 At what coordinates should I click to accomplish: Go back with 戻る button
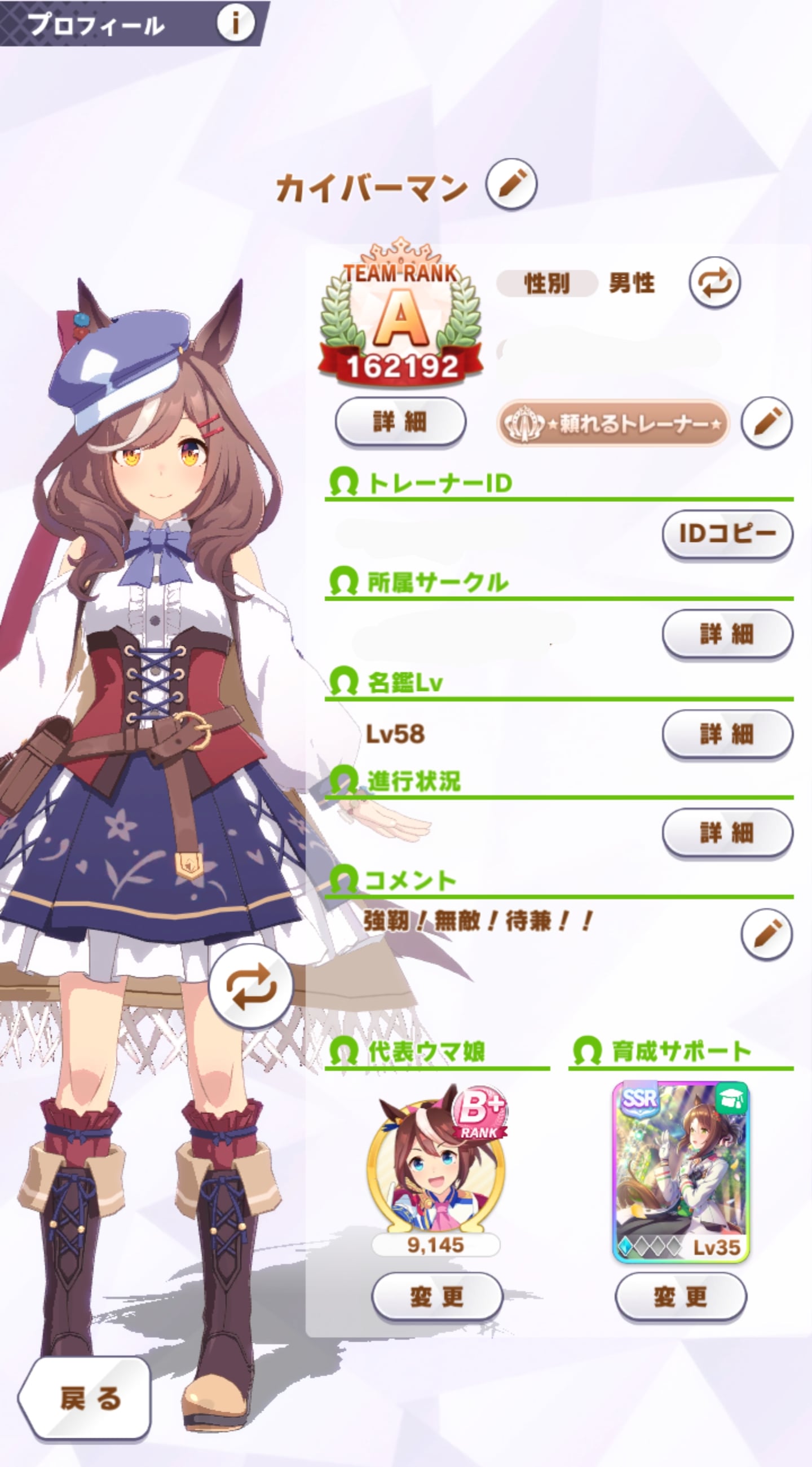pos(85,1399)
